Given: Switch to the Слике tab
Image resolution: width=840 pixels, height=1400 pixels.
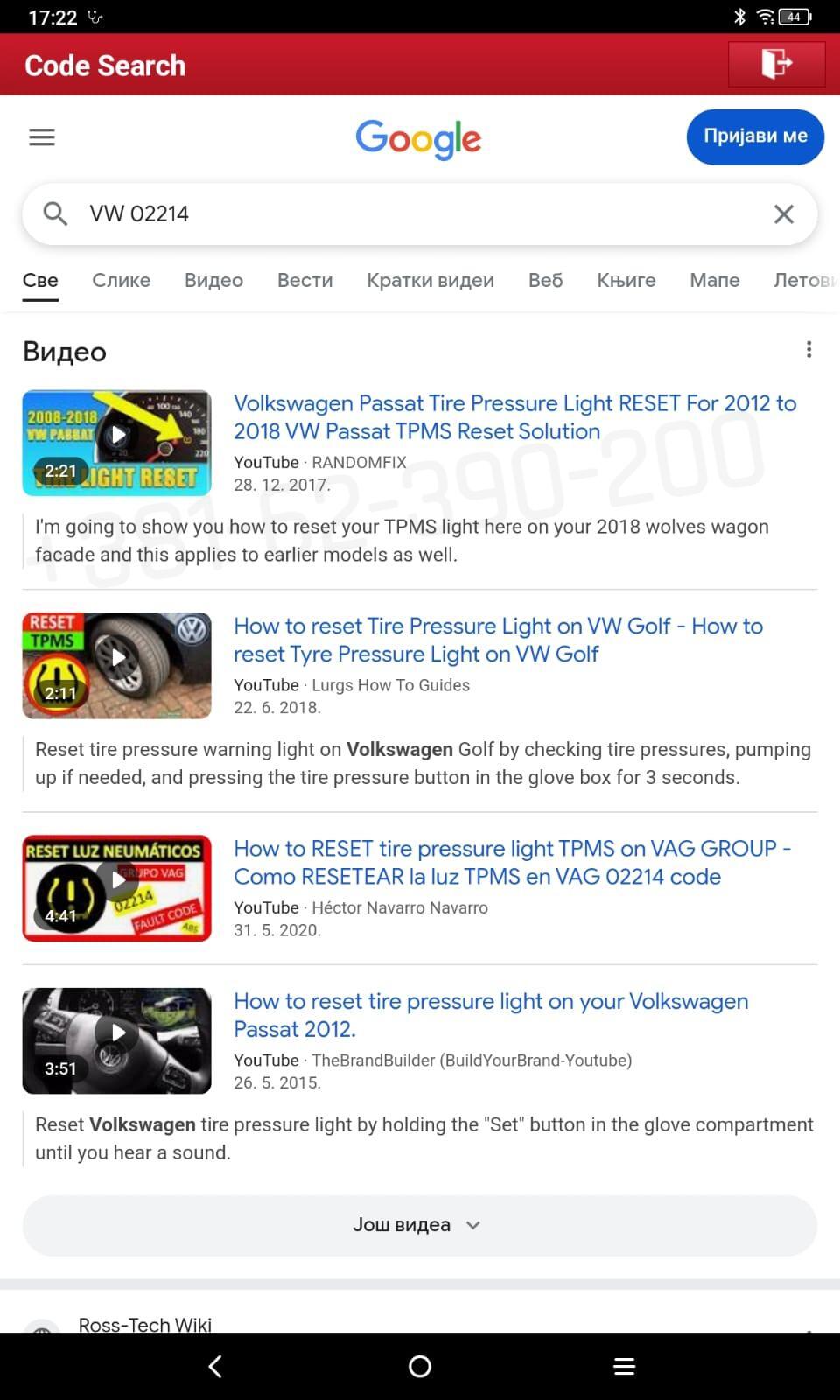Looking at the screenshot, I should point(121,280).
